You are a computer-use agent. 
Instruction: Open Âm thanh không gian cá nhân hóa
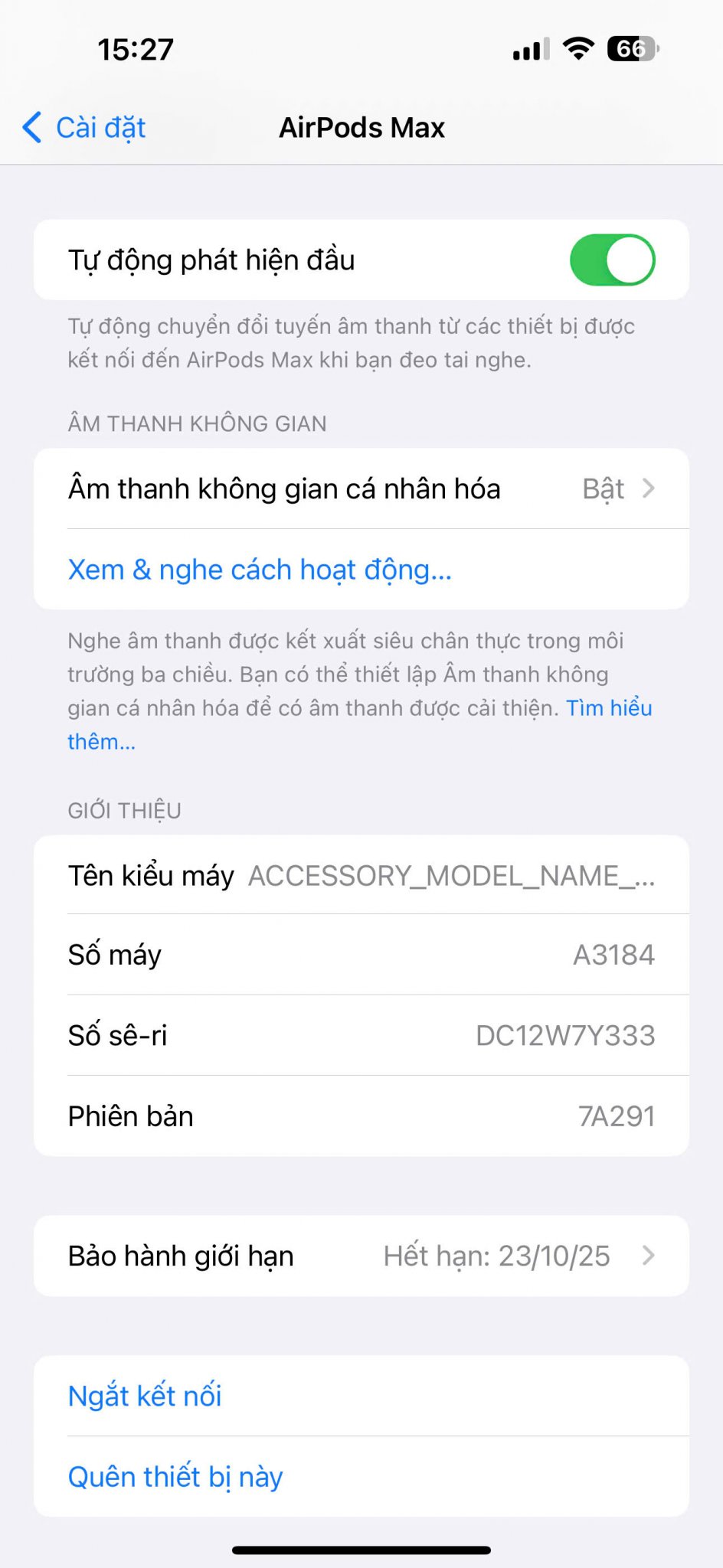click(361, 488)
